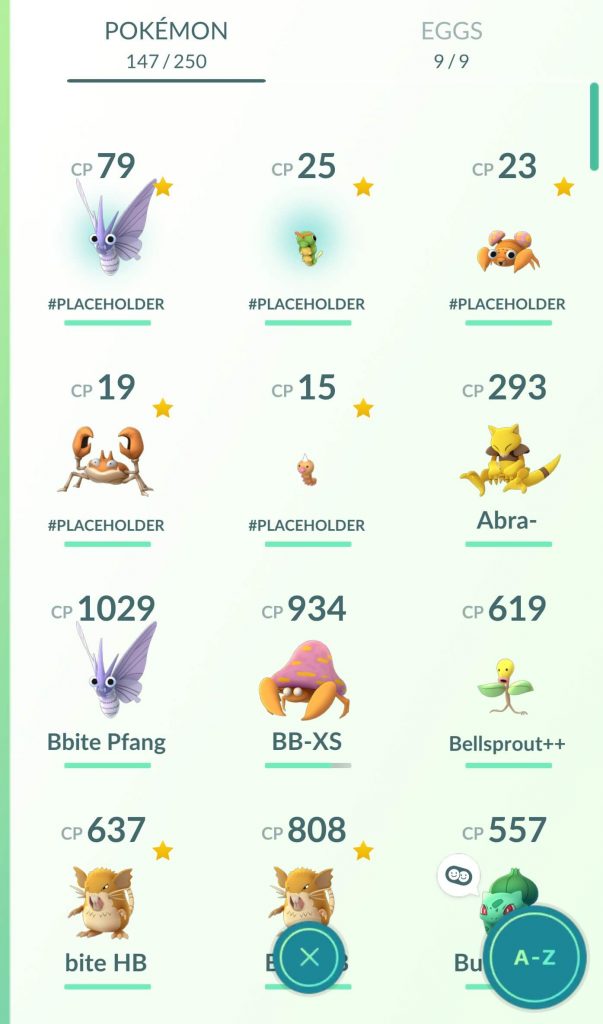Select the Pokémon tab
603x1024 pixels.
(x=166, y=44)
